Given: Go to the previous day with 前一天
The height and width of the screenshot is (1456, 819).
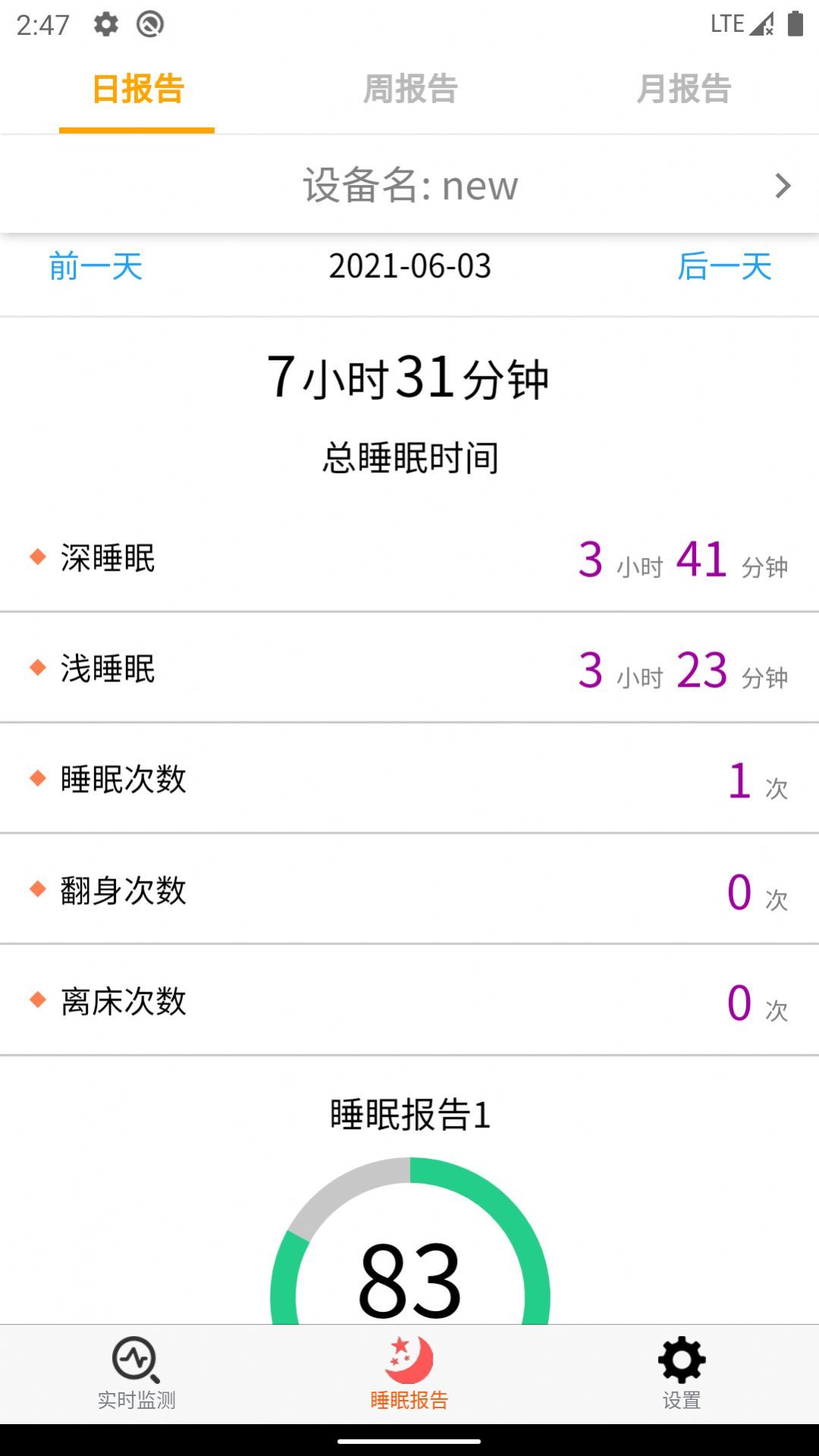Looking at the screenshot, I should (x=96, y=267).
